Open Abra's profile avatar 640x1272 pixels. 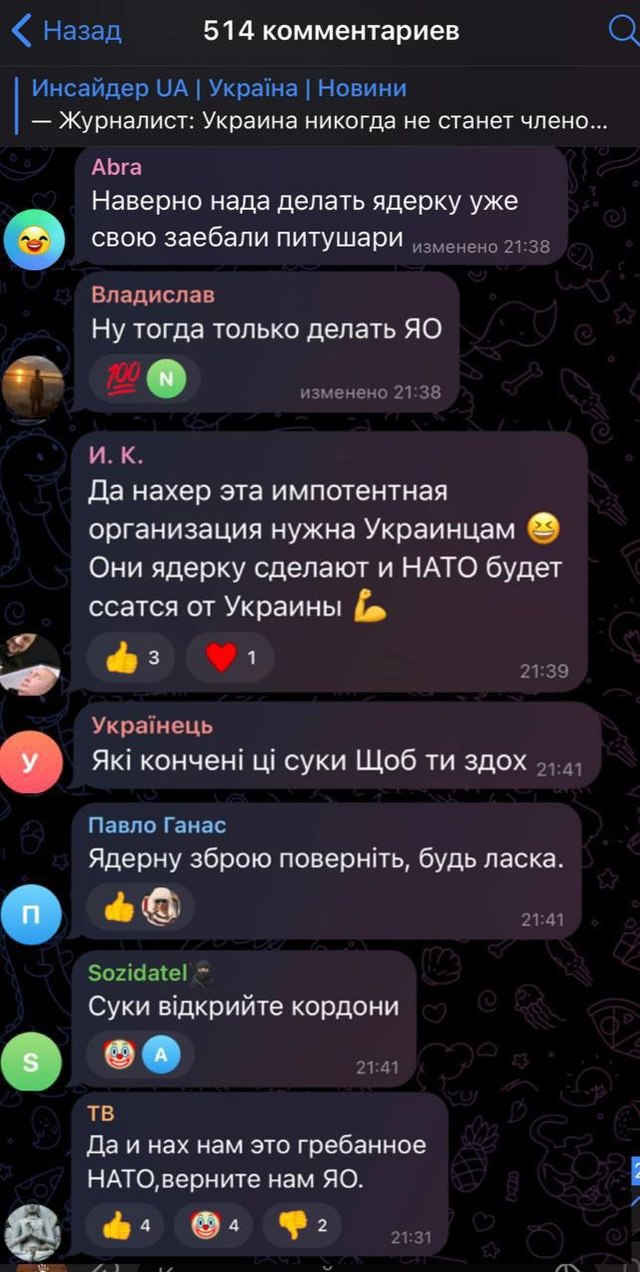tap(33, 239)
